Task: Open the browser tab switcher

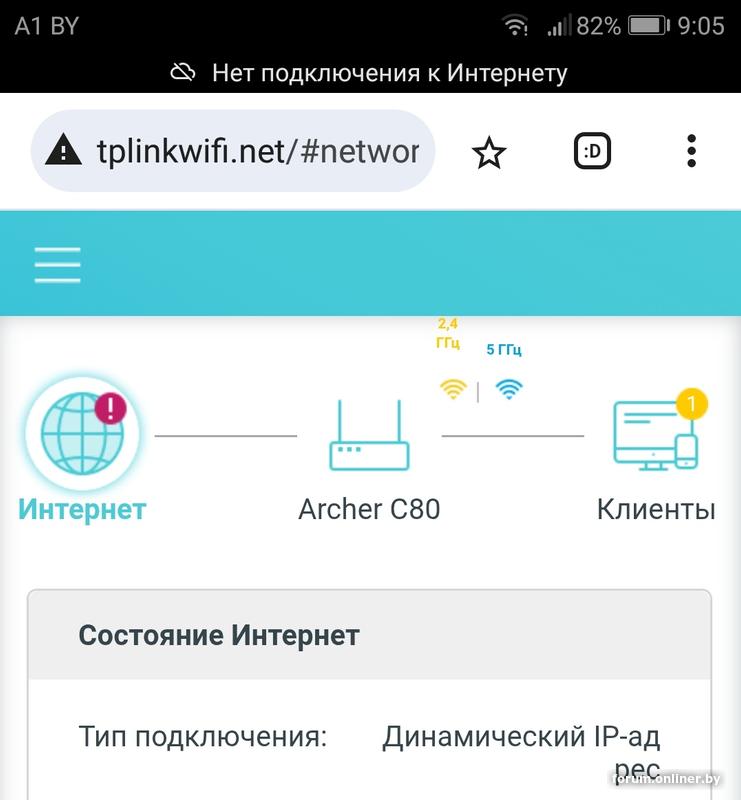Action: (x=592, y=152)
